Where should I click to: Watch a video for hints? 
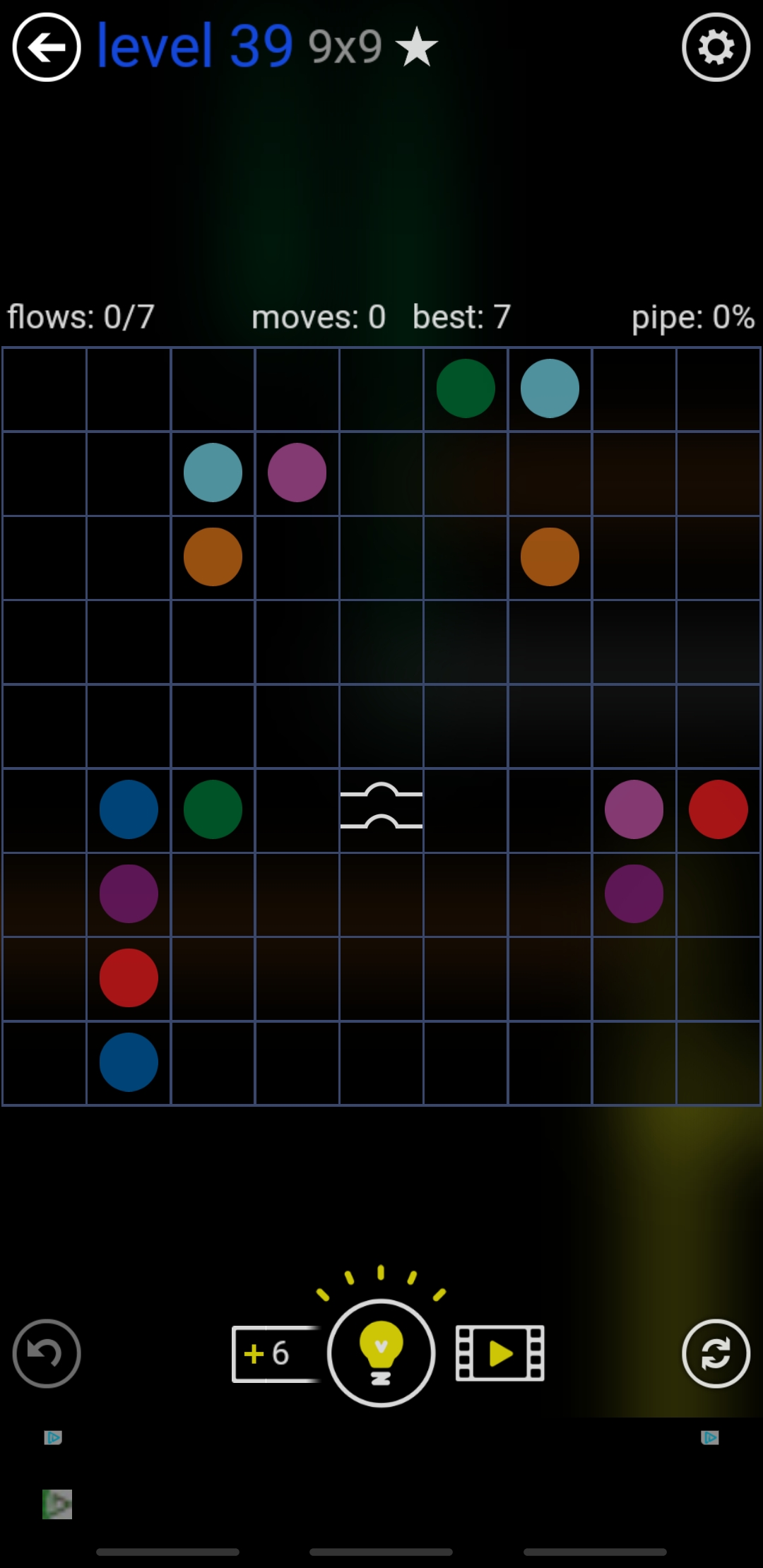click(499, 1353)
